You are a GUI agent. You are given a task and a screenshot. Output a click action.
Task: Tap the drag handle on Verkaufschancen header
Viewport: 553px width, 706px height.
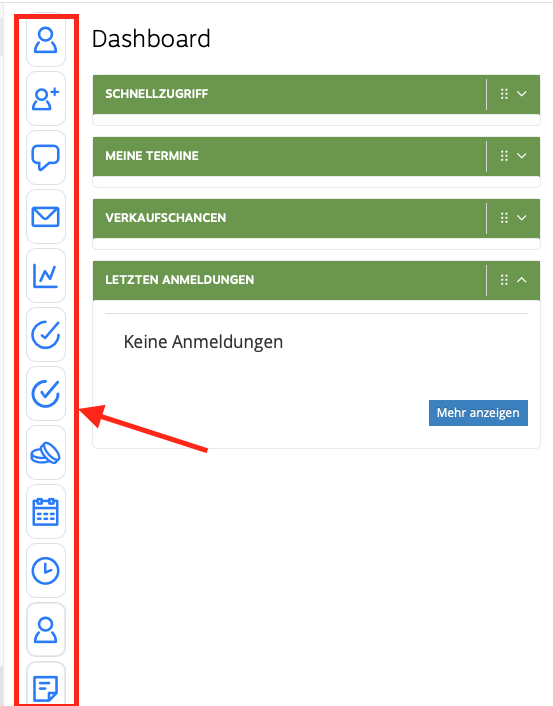pyautogui.click(x=504, y=218)
